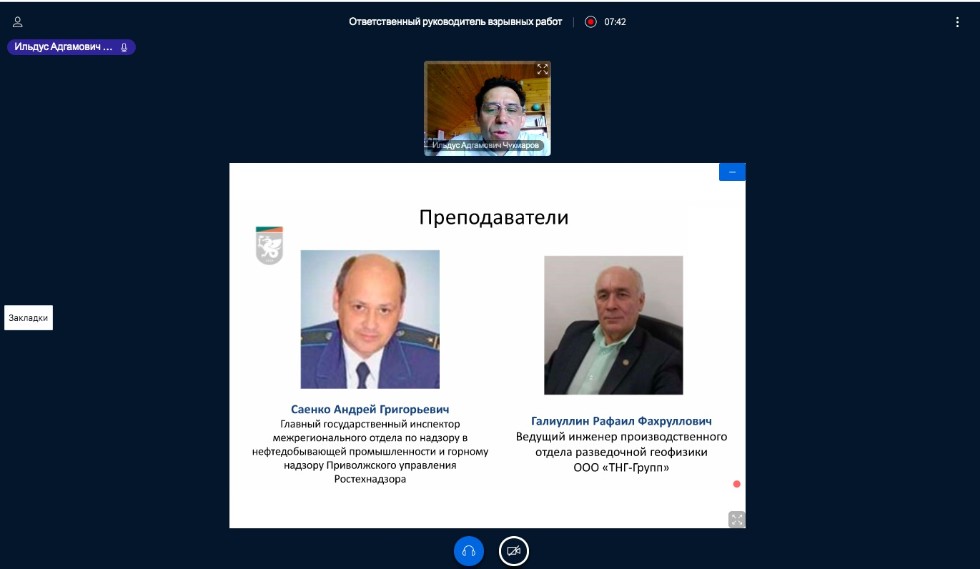
Task: Turn on the webcam sharing
Action: 514,551
